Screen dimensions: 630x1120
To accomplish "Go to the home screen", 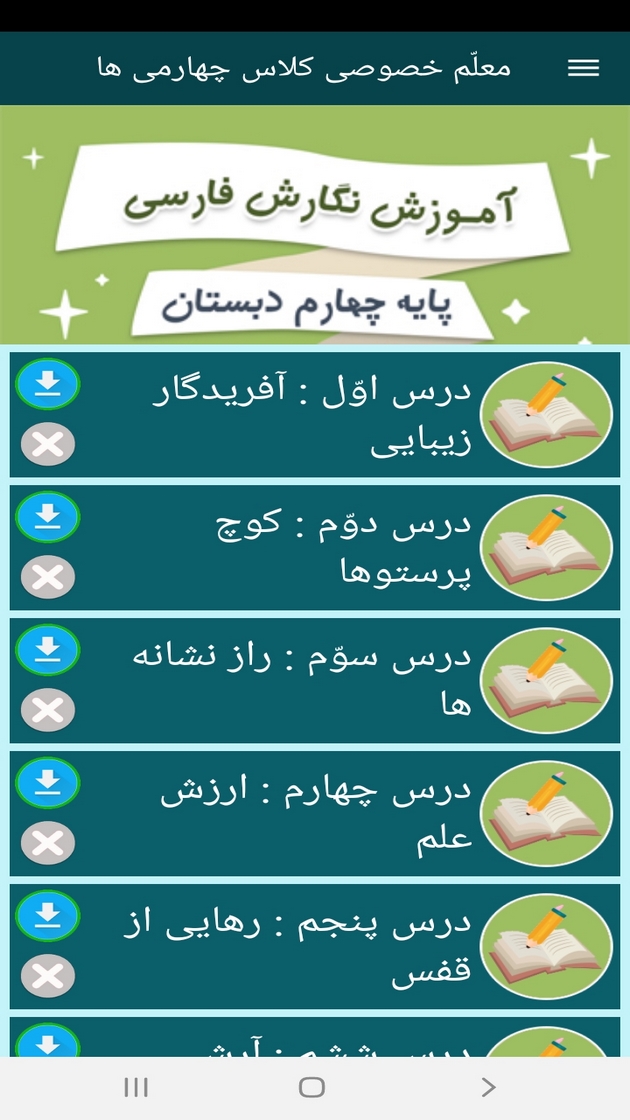I will point(312,1088).
